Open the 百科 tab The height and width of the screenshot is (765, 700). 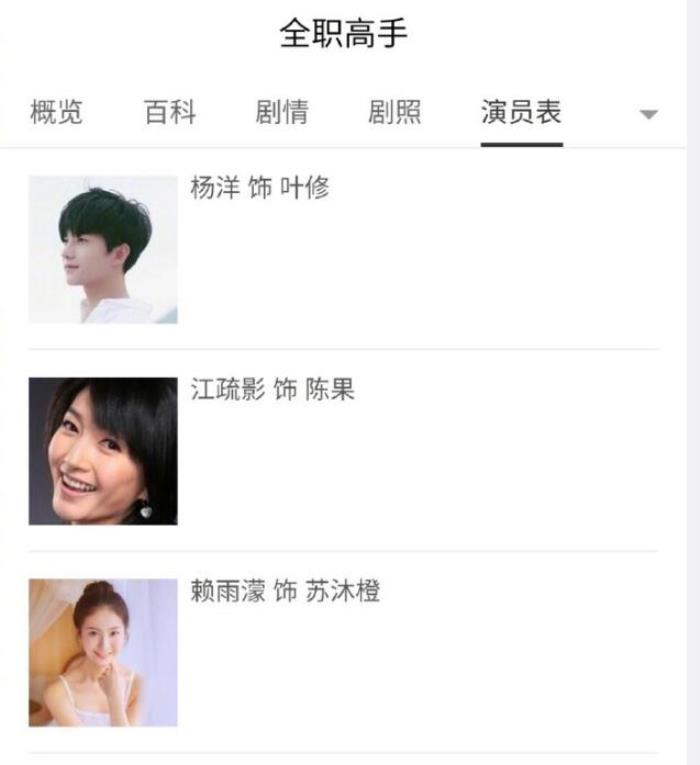[x=170, y=113]
